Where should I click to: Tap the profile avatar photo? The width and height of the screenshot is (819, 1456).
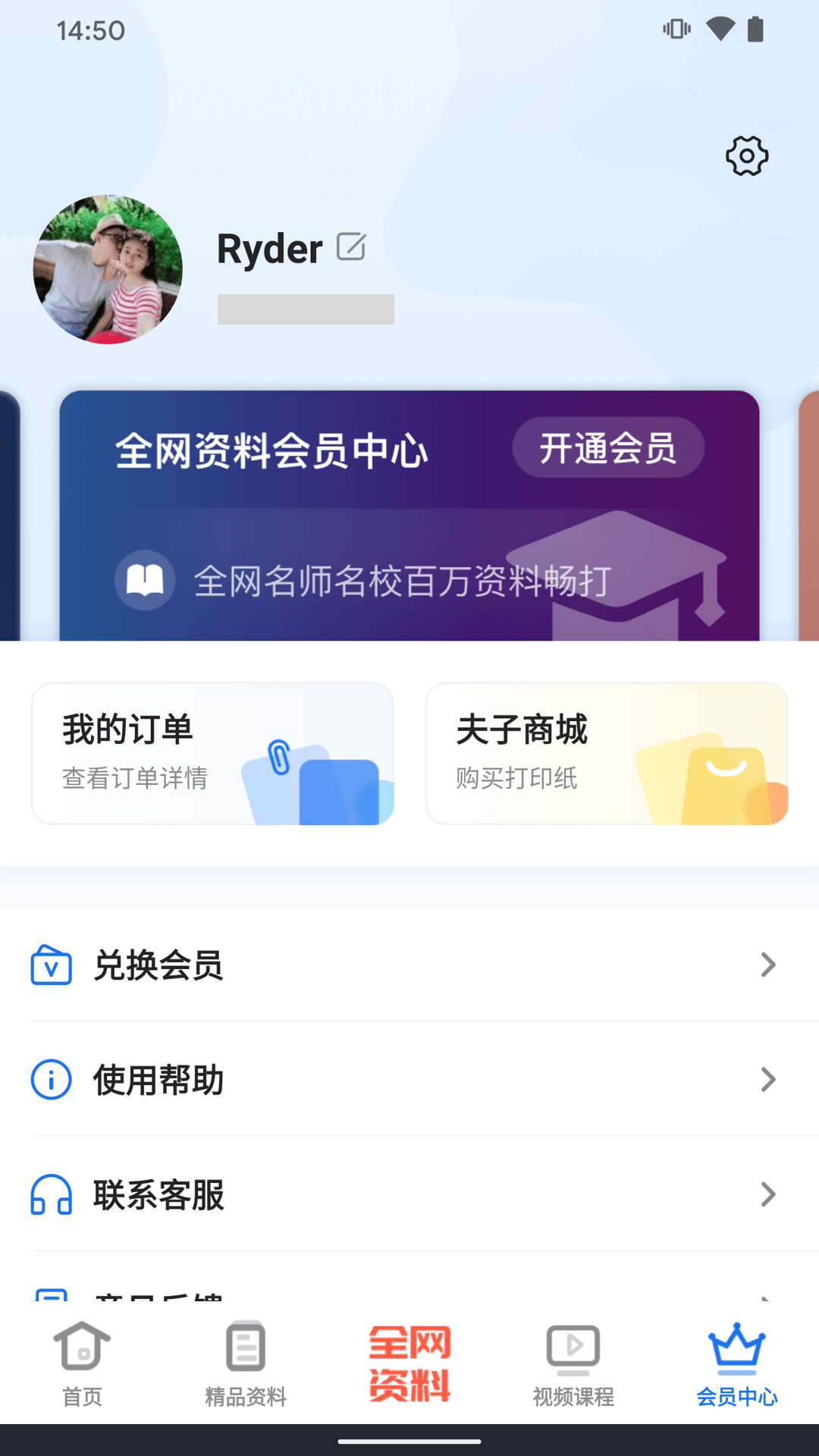coord(108,269)
